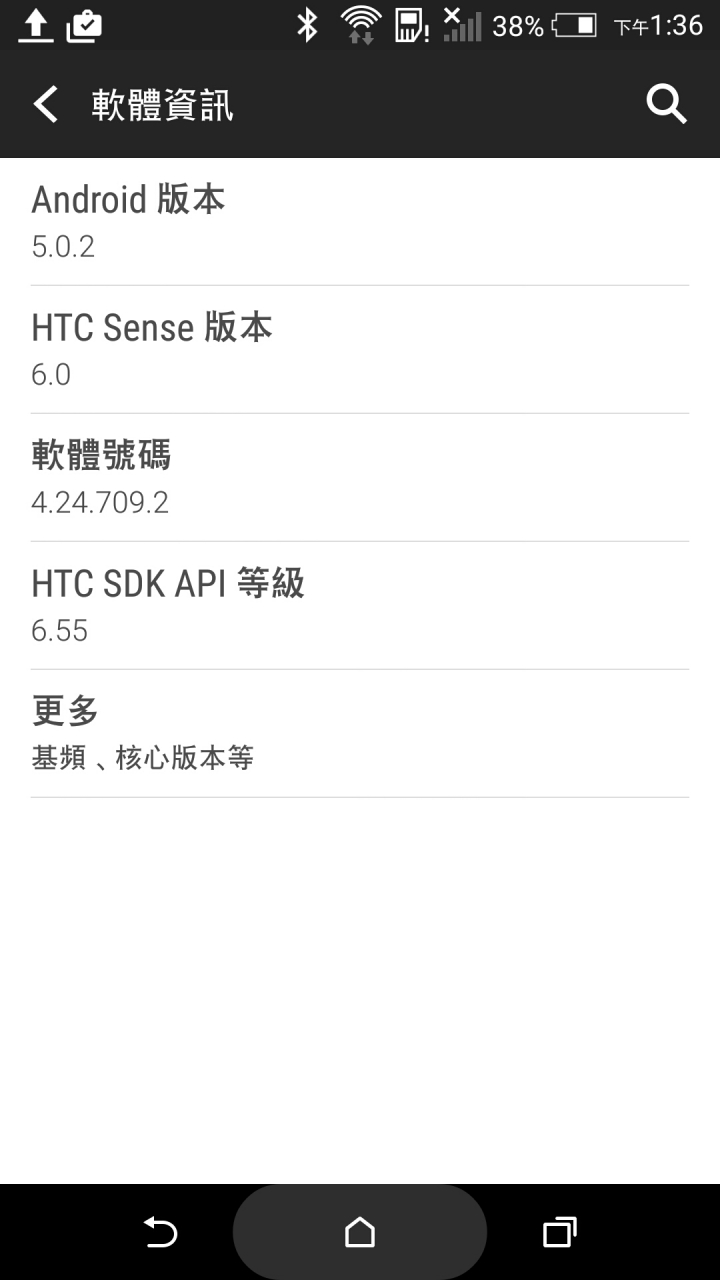Tap the Android 版本 row
The width and height of the screenshot is (720, 1280).
click(x=360, y=222)
